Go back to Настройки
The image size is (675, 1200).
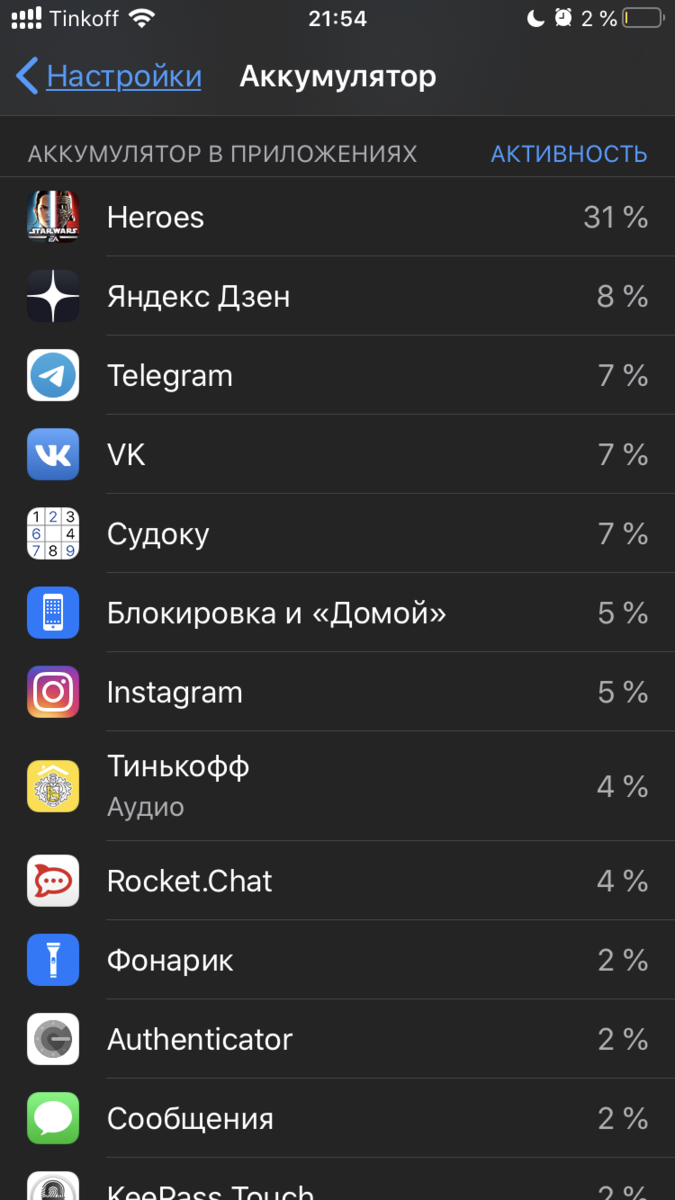pos(109,77)
